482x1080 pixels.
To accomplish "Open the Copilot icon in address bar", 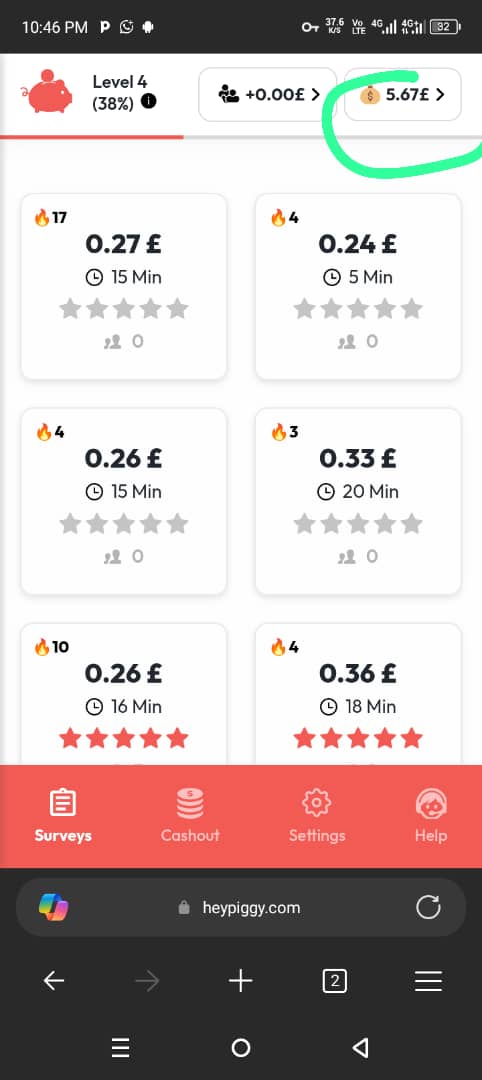I will point(54,908).
